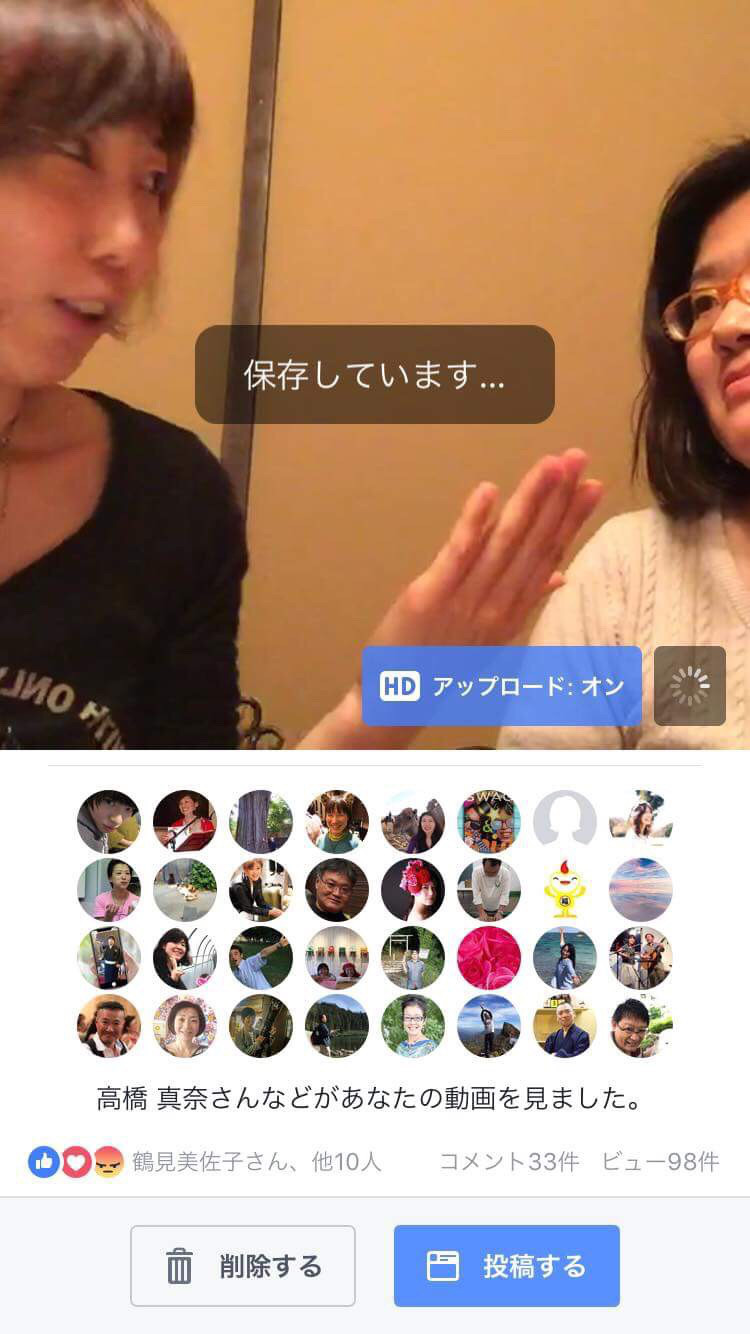This screenshot has width=750, height=1334.
Task: Toggle the HD アップロード: オン button
Action: click(x=501, y=686)
